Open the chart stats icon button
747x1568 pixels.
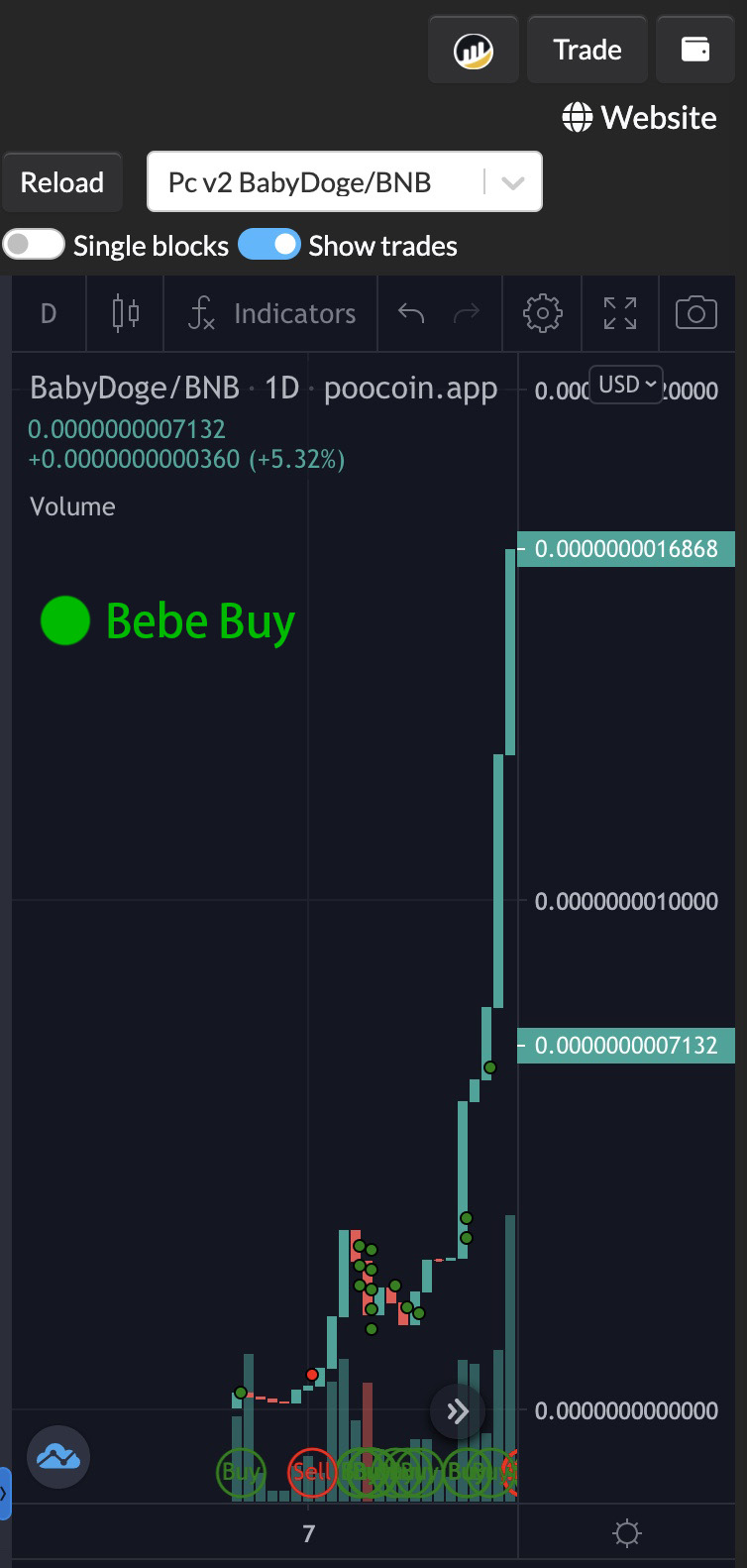pos(473,50)
